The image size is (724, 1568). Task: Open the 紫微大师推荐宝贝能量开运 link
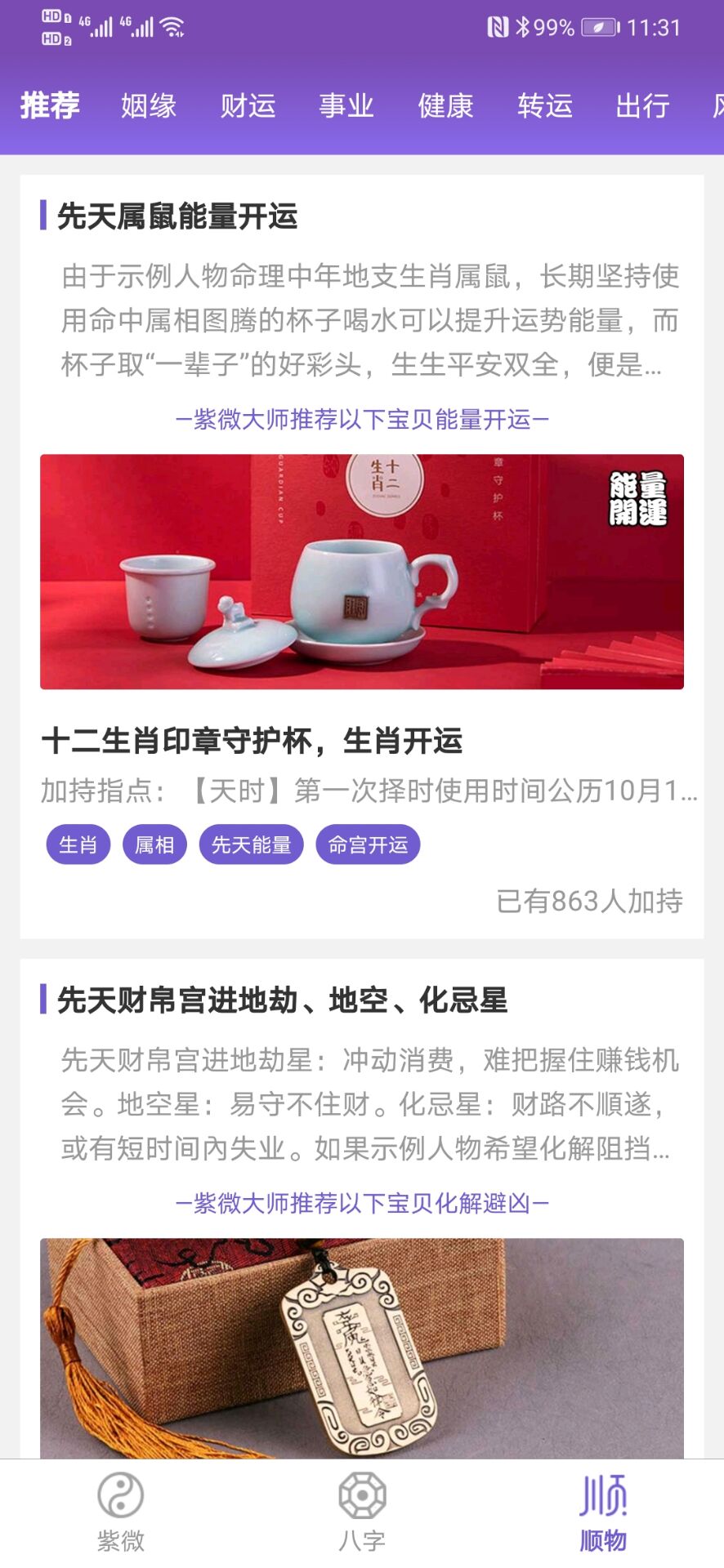coord(362,420)
